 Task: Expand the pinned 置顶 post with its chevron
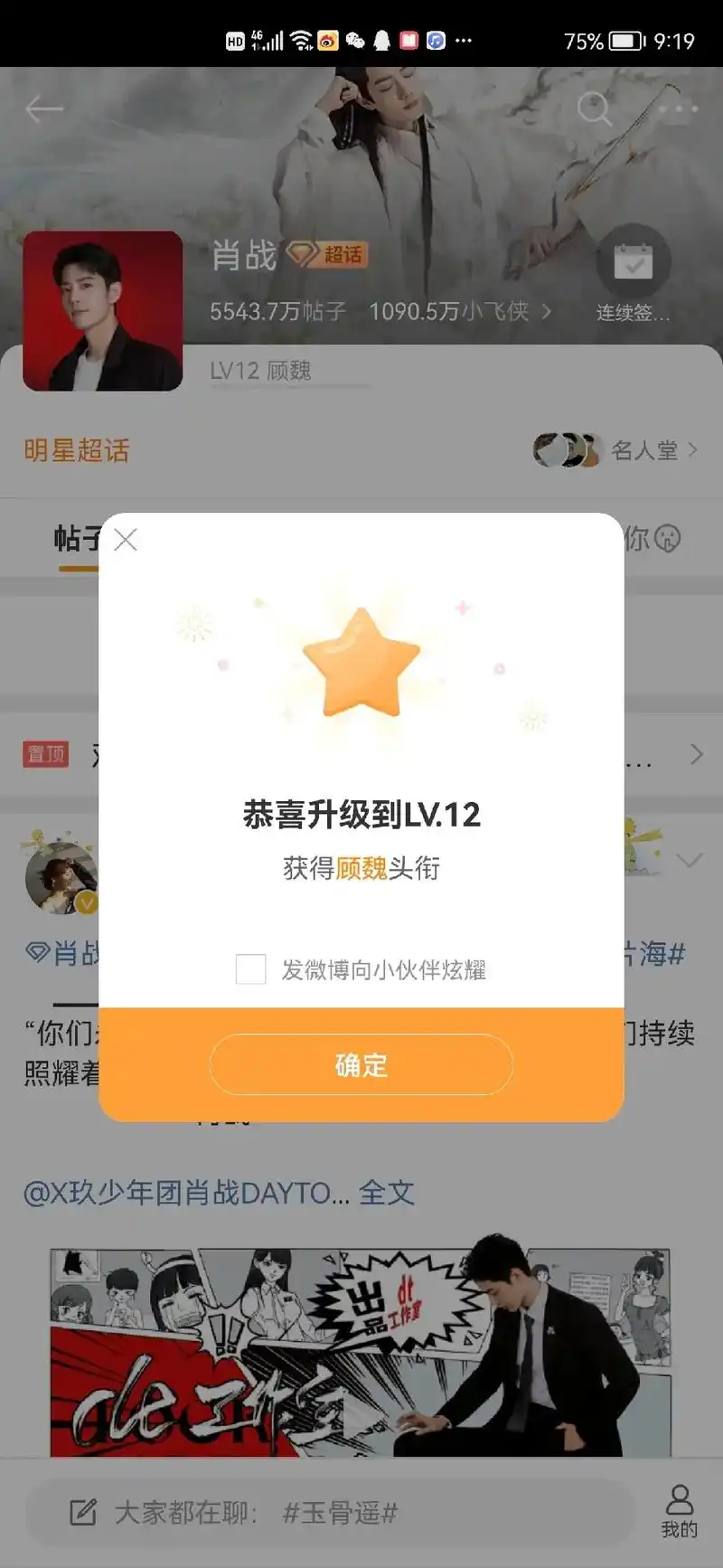point(696,753)
